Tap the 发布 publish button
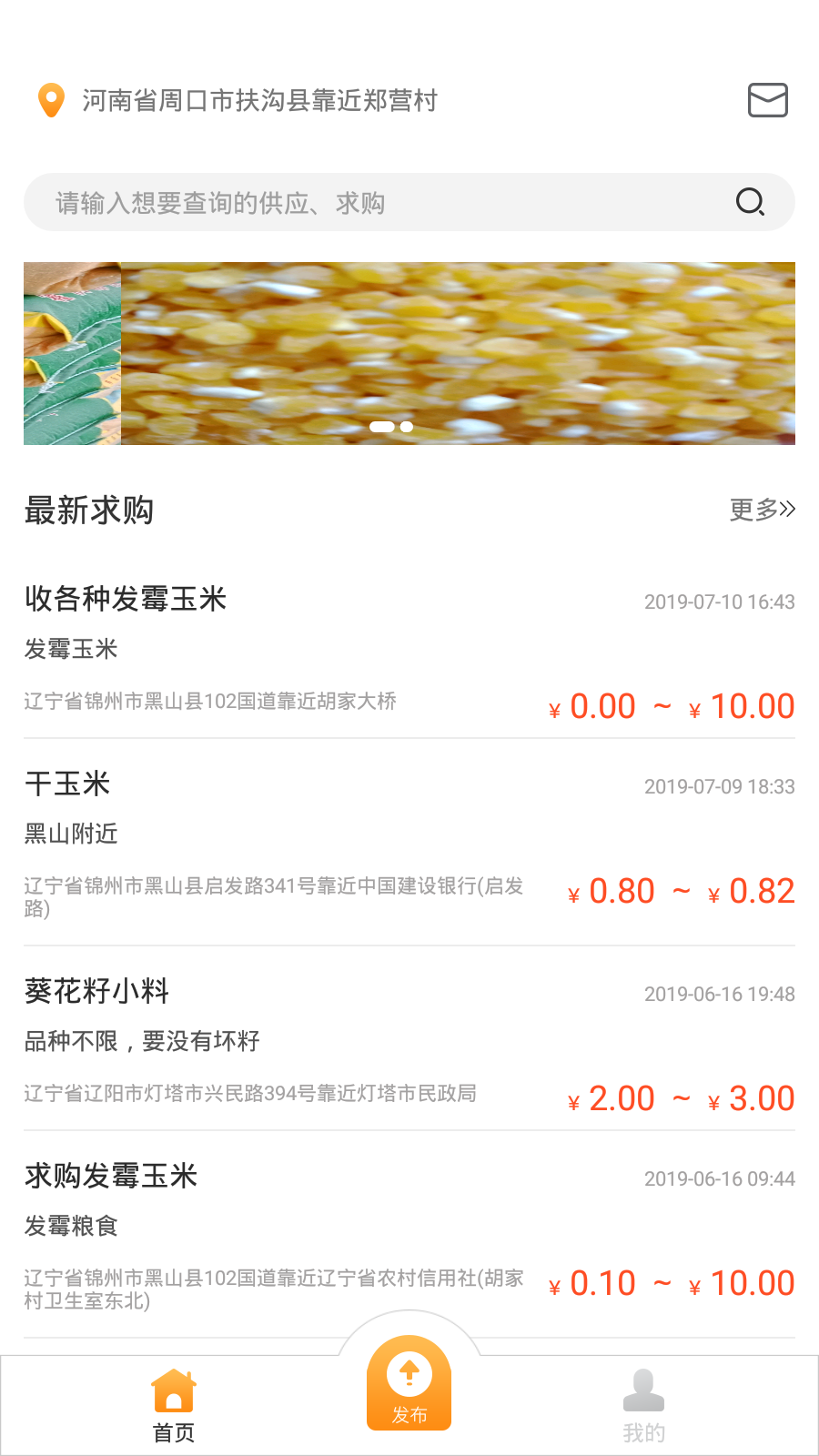Screen dimensions: 819x1456 (x=409, y=1383)
